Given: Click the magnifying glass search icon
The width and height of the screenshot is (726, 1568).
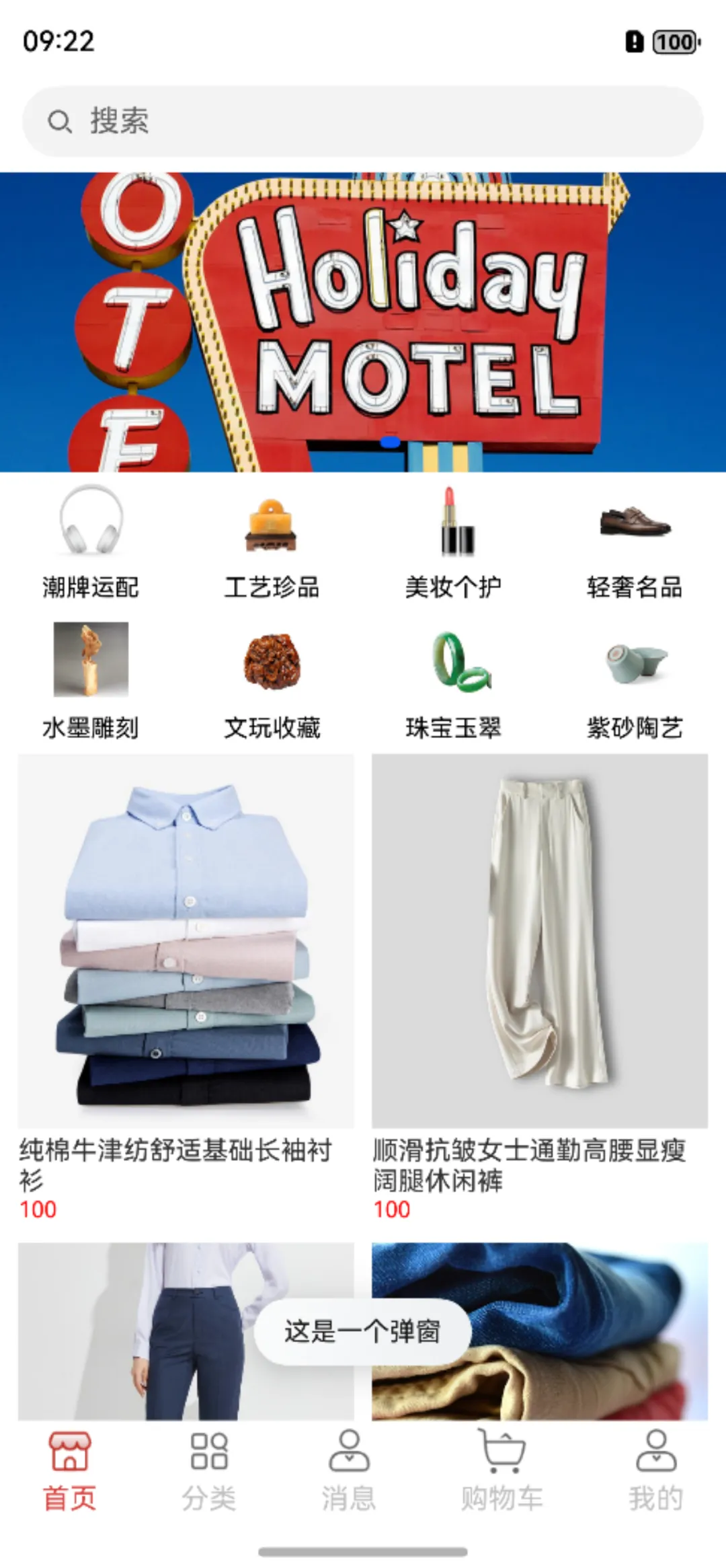Looking at the screenshot, I should 61,120.
